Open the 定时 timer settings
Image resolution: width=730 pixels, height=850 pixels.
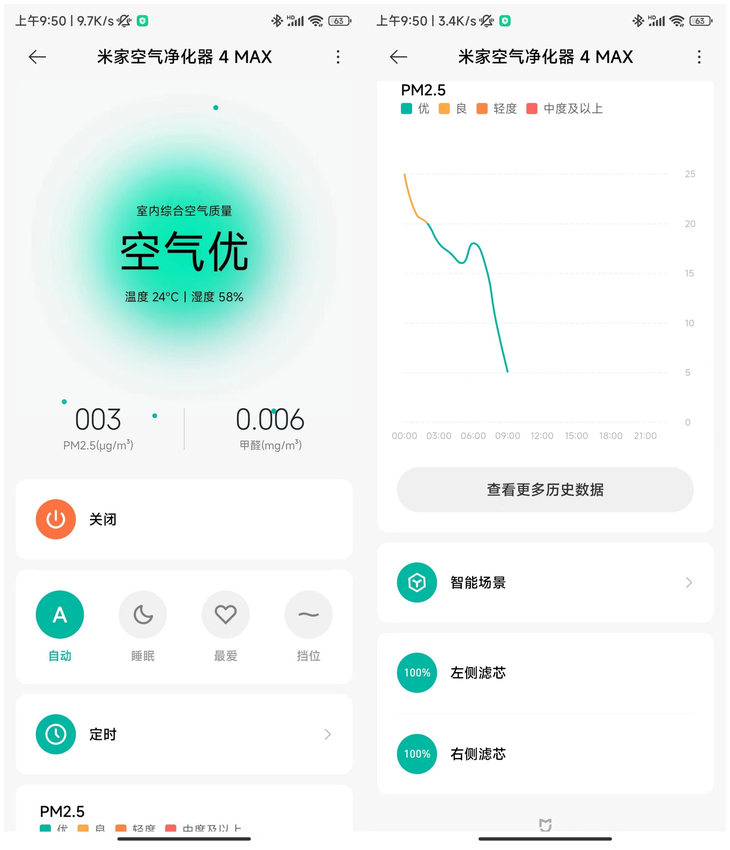click(x=184, y=734)
